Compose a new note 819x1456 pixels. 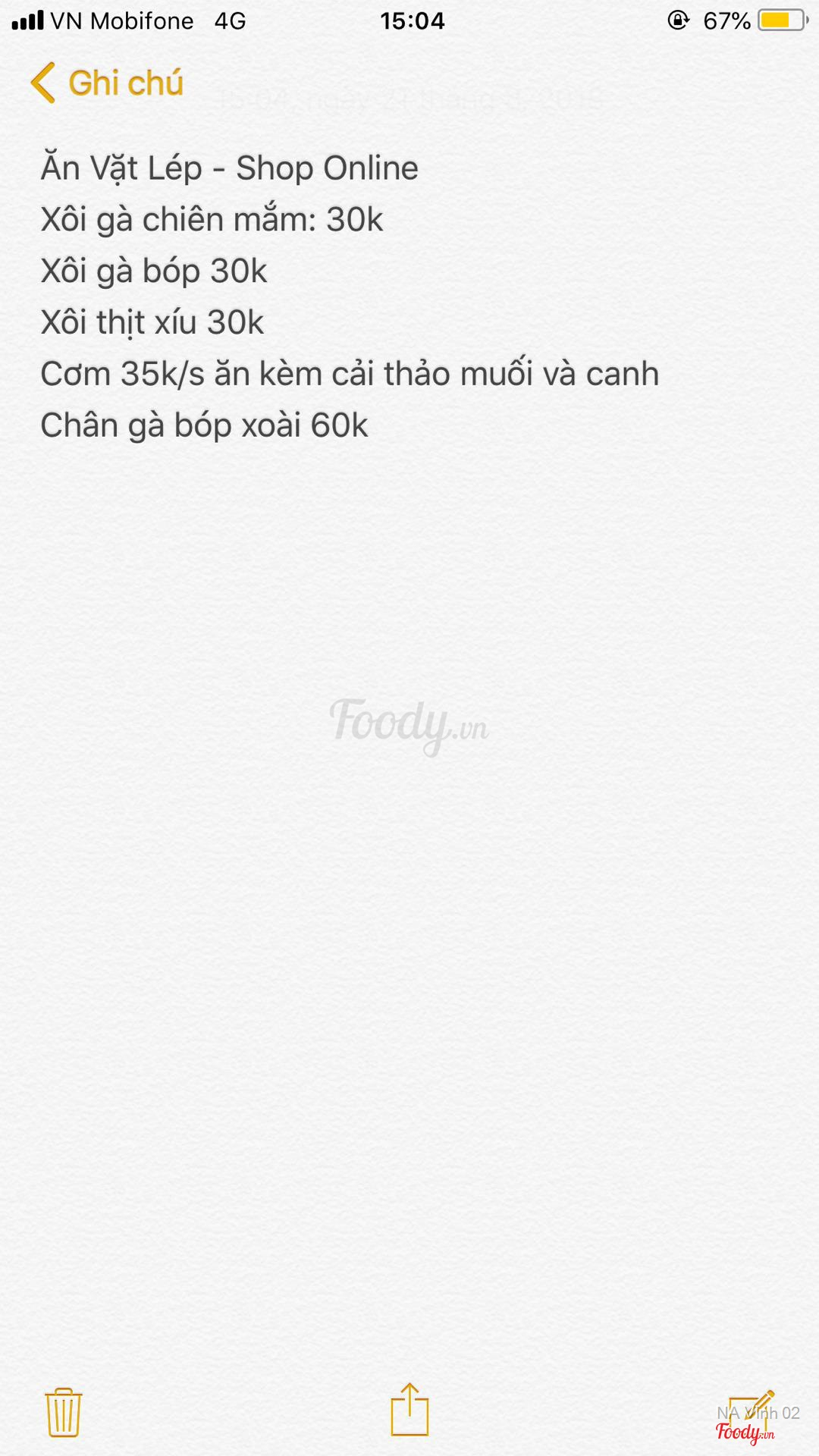point(751,1412)
